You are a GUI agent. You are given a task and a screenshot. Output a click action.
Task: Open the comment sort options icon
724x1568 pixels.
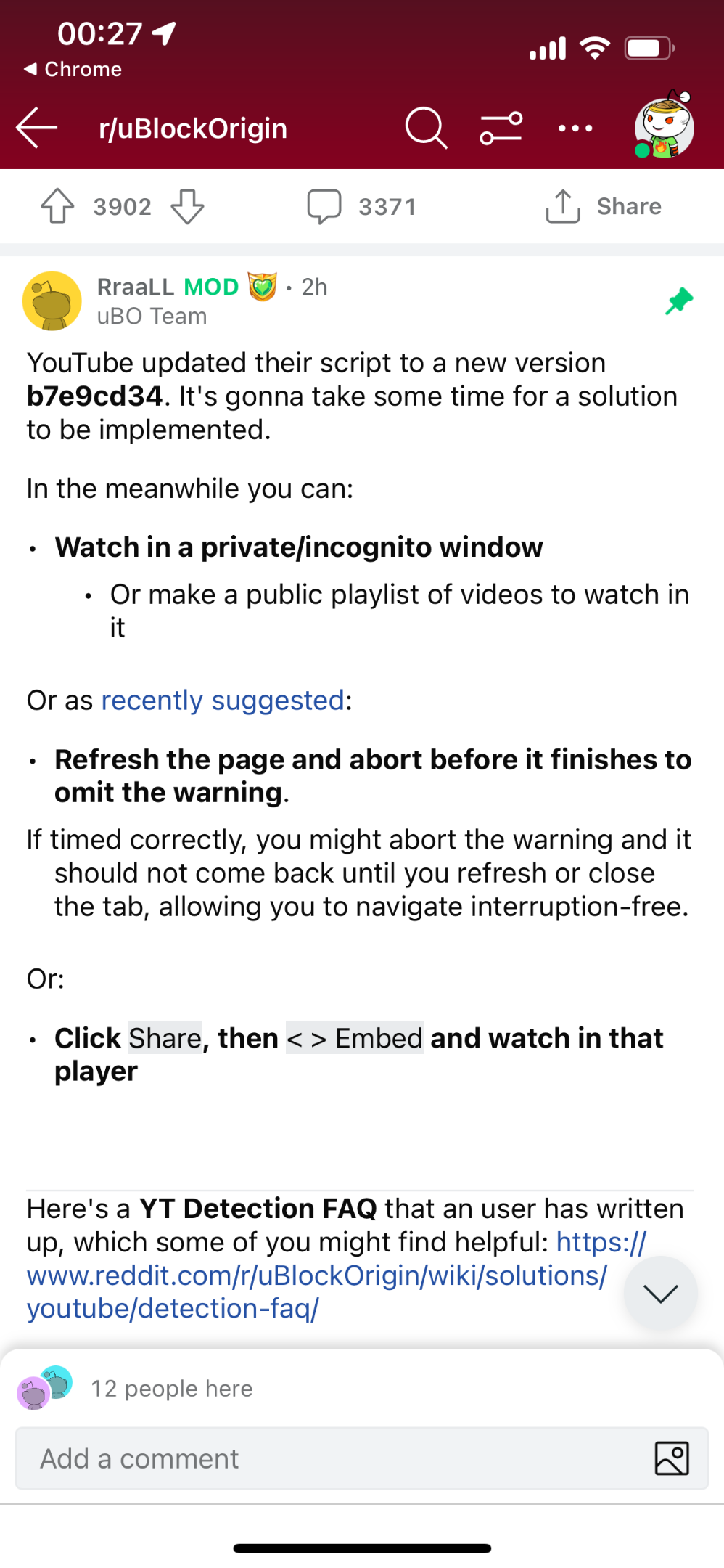point(501,128)
